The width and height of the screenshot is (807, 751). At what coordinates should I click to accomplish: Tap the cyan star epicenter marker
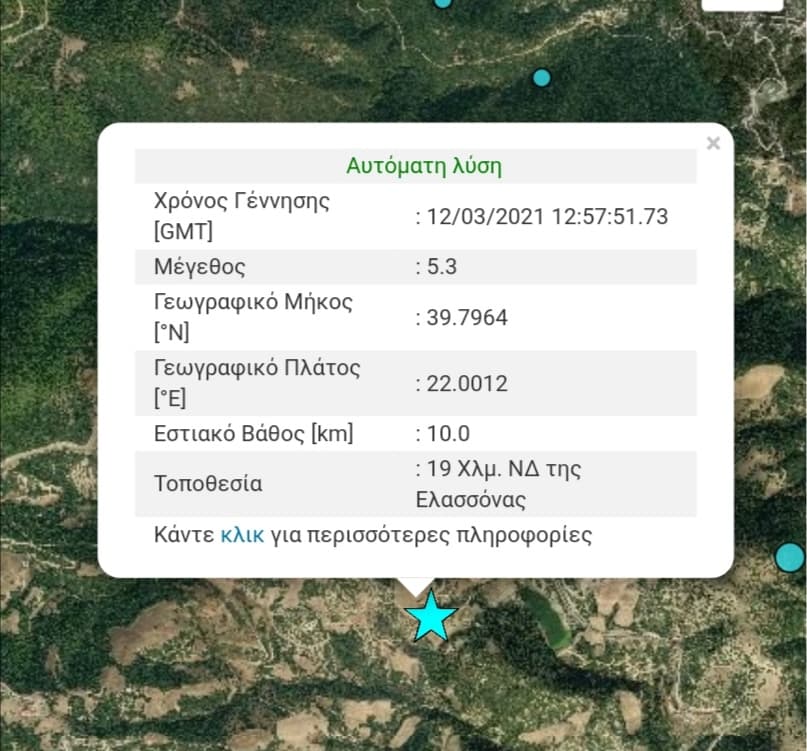pyautogui.click(x=431, y=617)
